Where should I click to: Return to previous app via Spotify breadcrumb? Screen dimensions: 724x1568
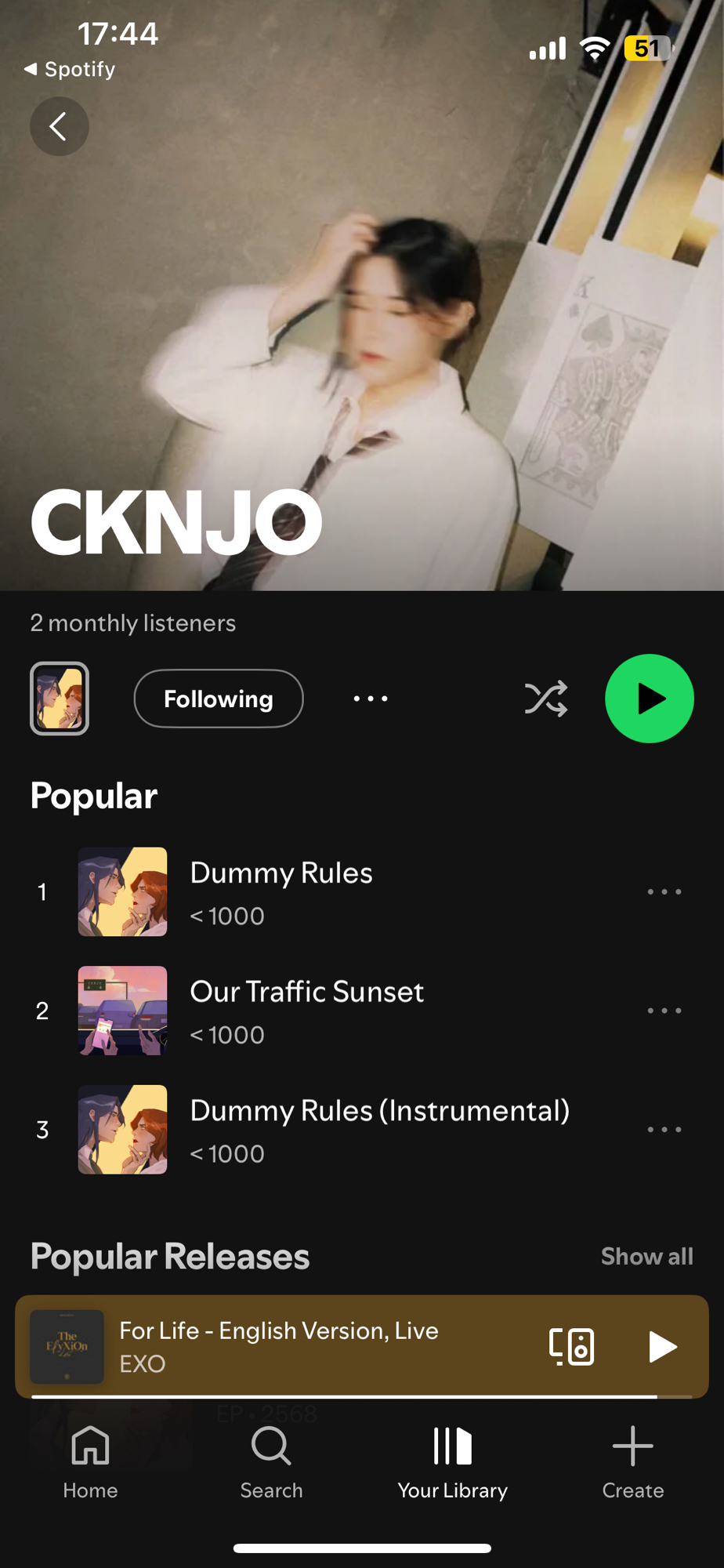[x=71, y=70]
